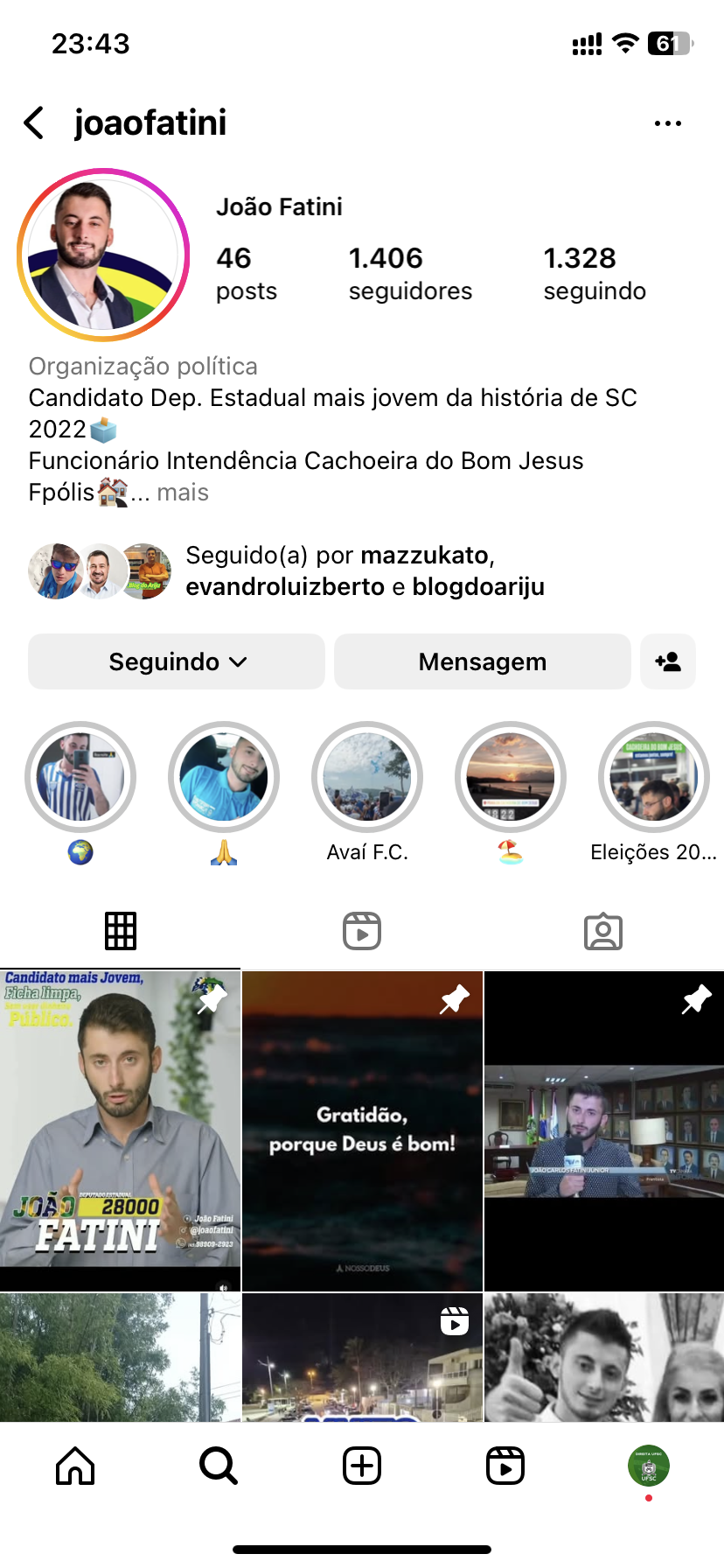Open the pinned João Fatini 28000 campaign post
This screenshot has height=1568, width=724.
pyautogui.click(x=120, y=1130)
